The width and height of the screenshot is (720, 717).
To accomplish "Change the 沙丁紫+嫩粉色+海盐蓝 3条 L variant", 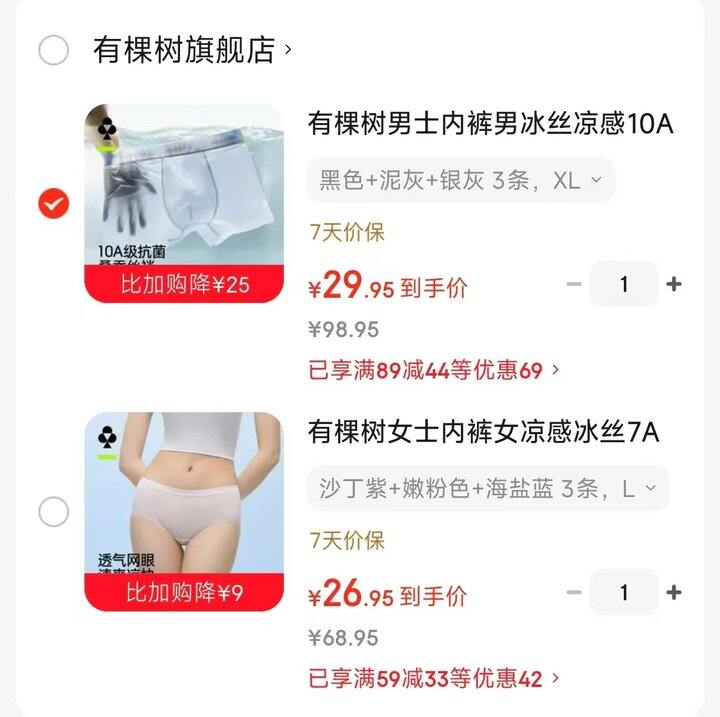I will coord(487,489).
